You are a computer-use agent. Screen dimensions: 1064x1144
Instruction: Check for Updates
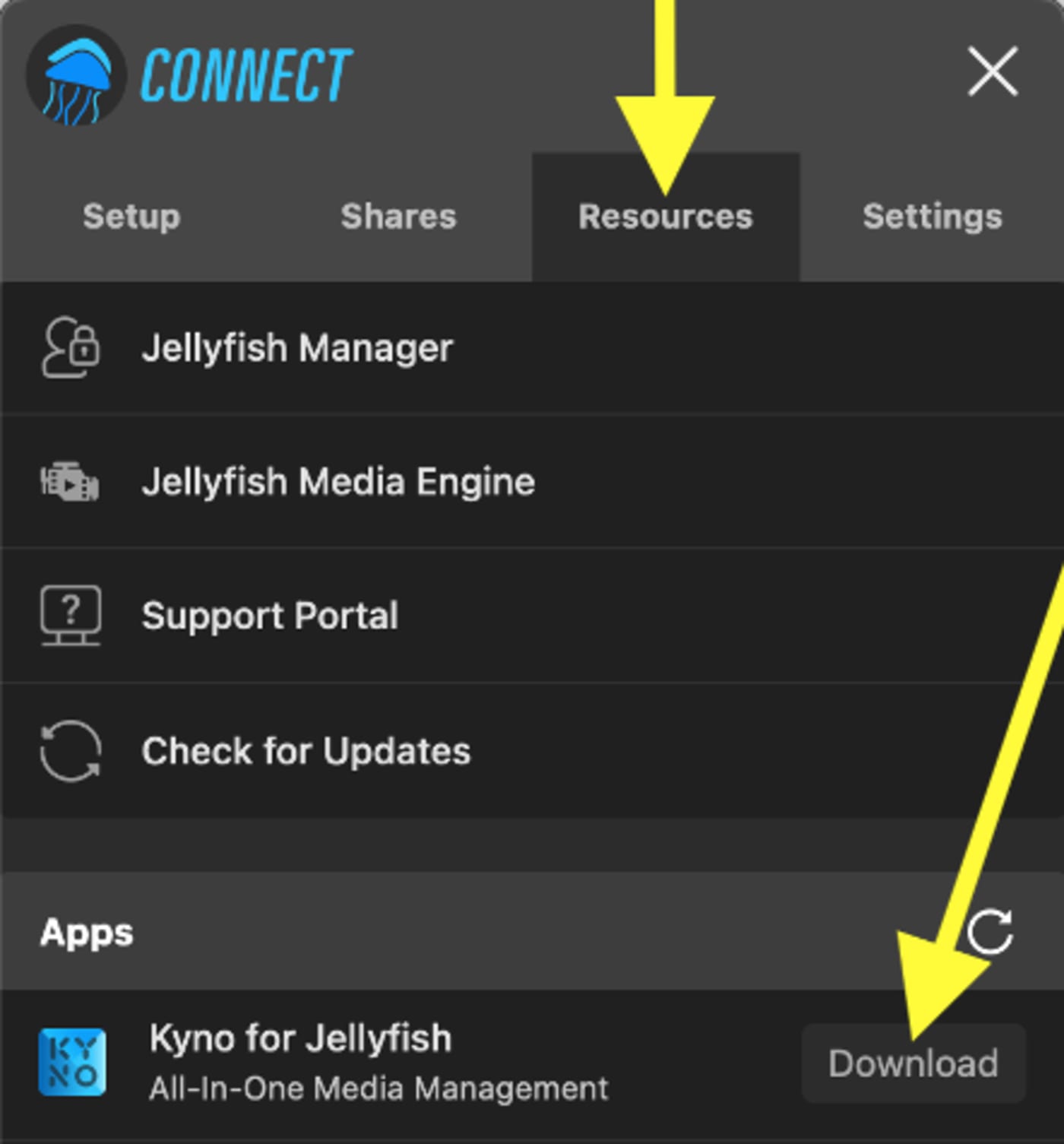pos(306,751)
